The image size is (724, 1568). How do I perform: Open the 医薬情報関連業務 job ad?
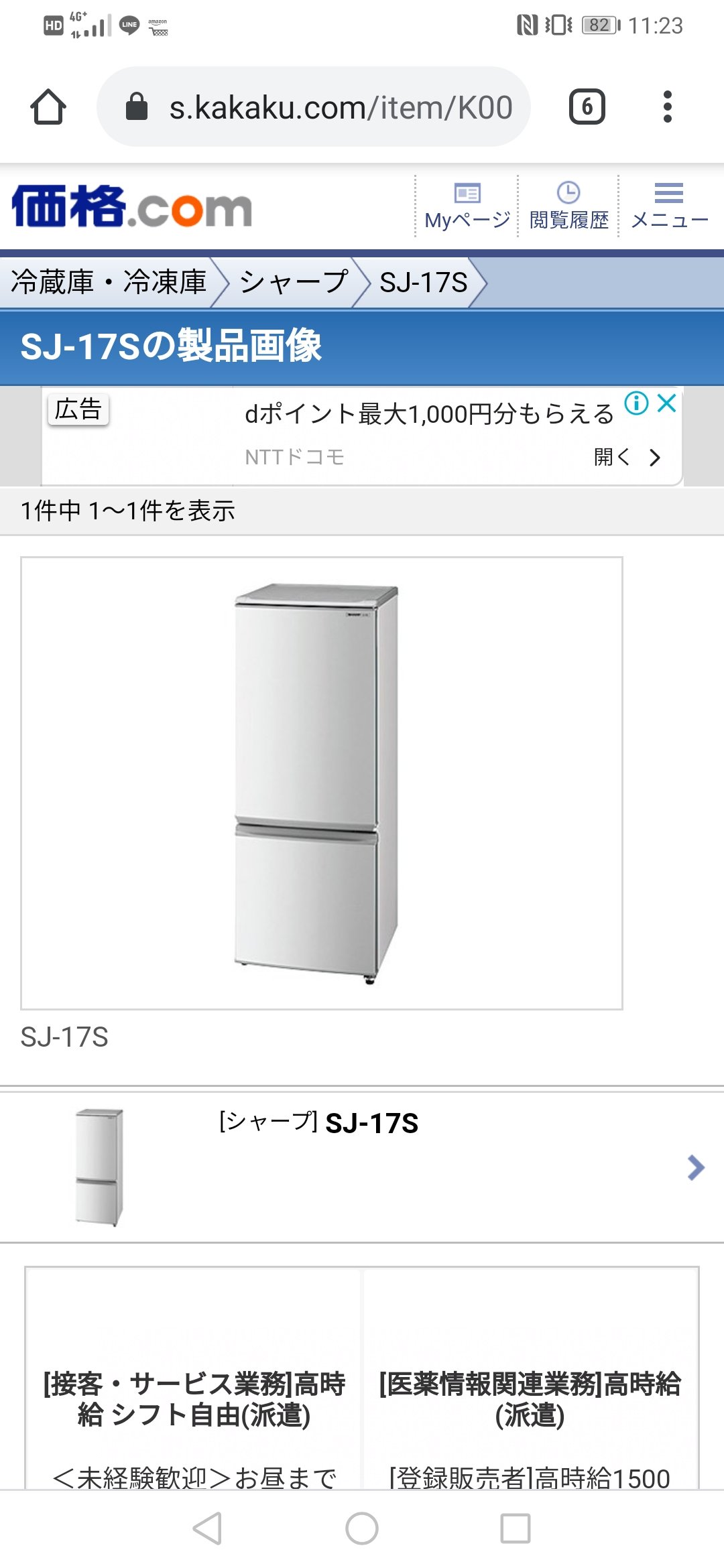pyautogui.click(x=530, y=1398)
